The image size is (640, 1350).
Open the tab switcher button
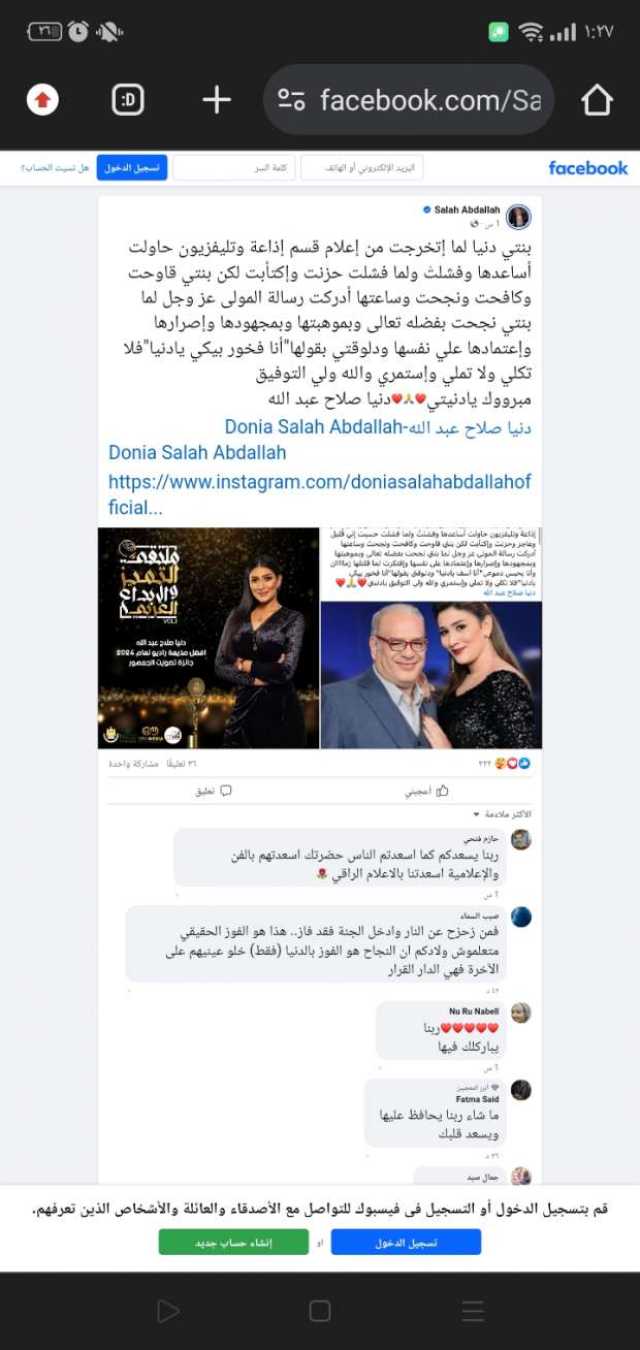click(x=128, y=100)
